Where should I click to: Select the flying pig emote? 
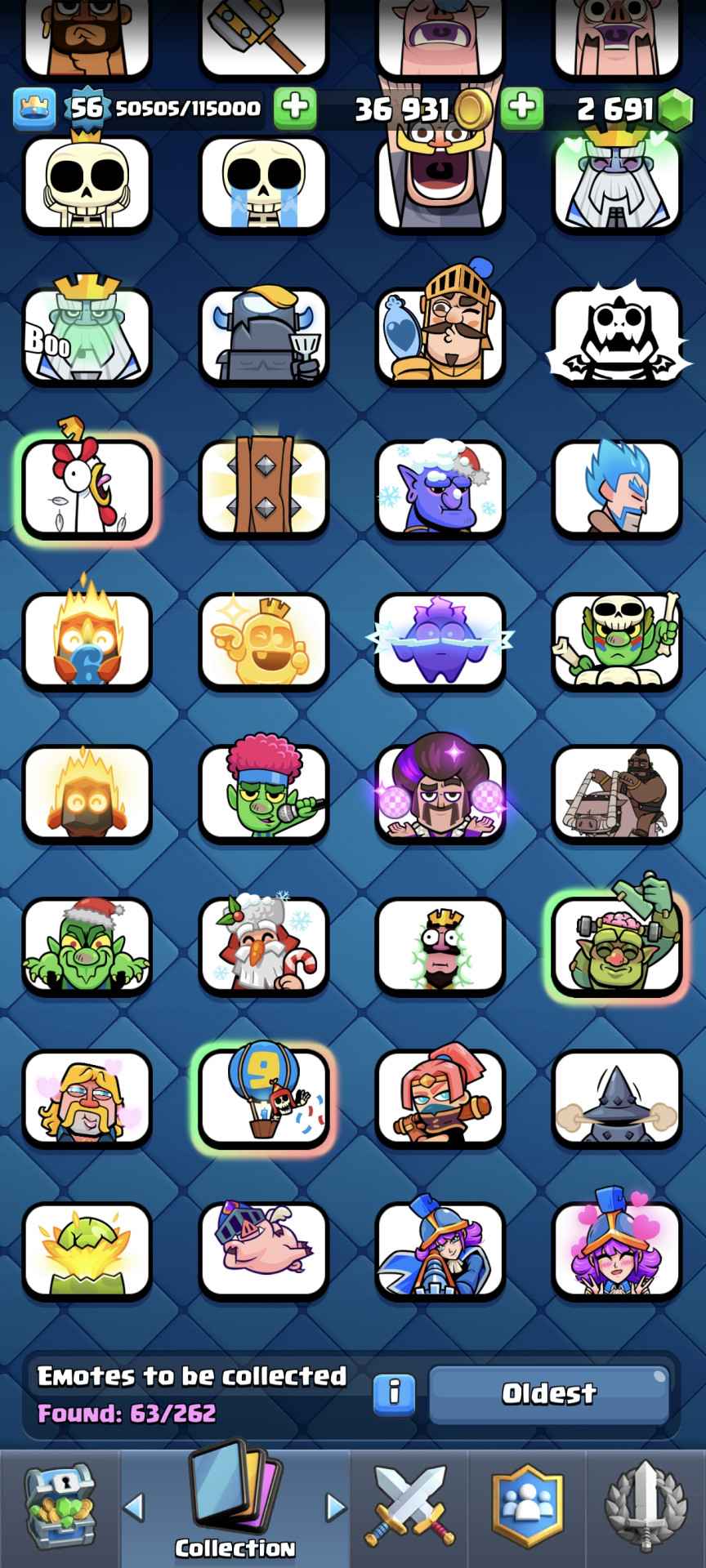point(263,1249)
